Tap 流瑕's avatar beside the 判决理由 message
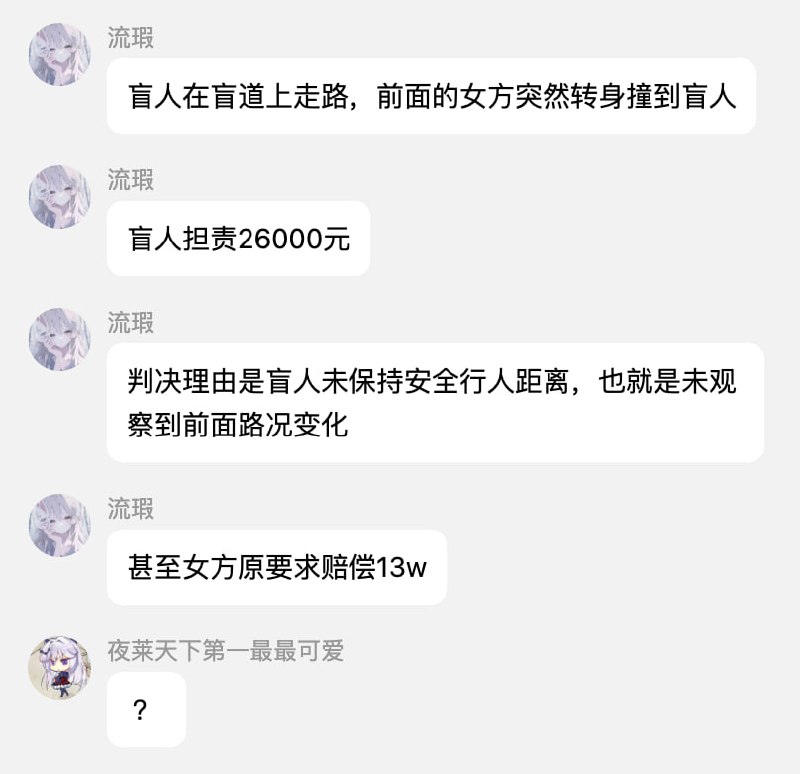The image size is (800, 774). [x=60, y=339]
